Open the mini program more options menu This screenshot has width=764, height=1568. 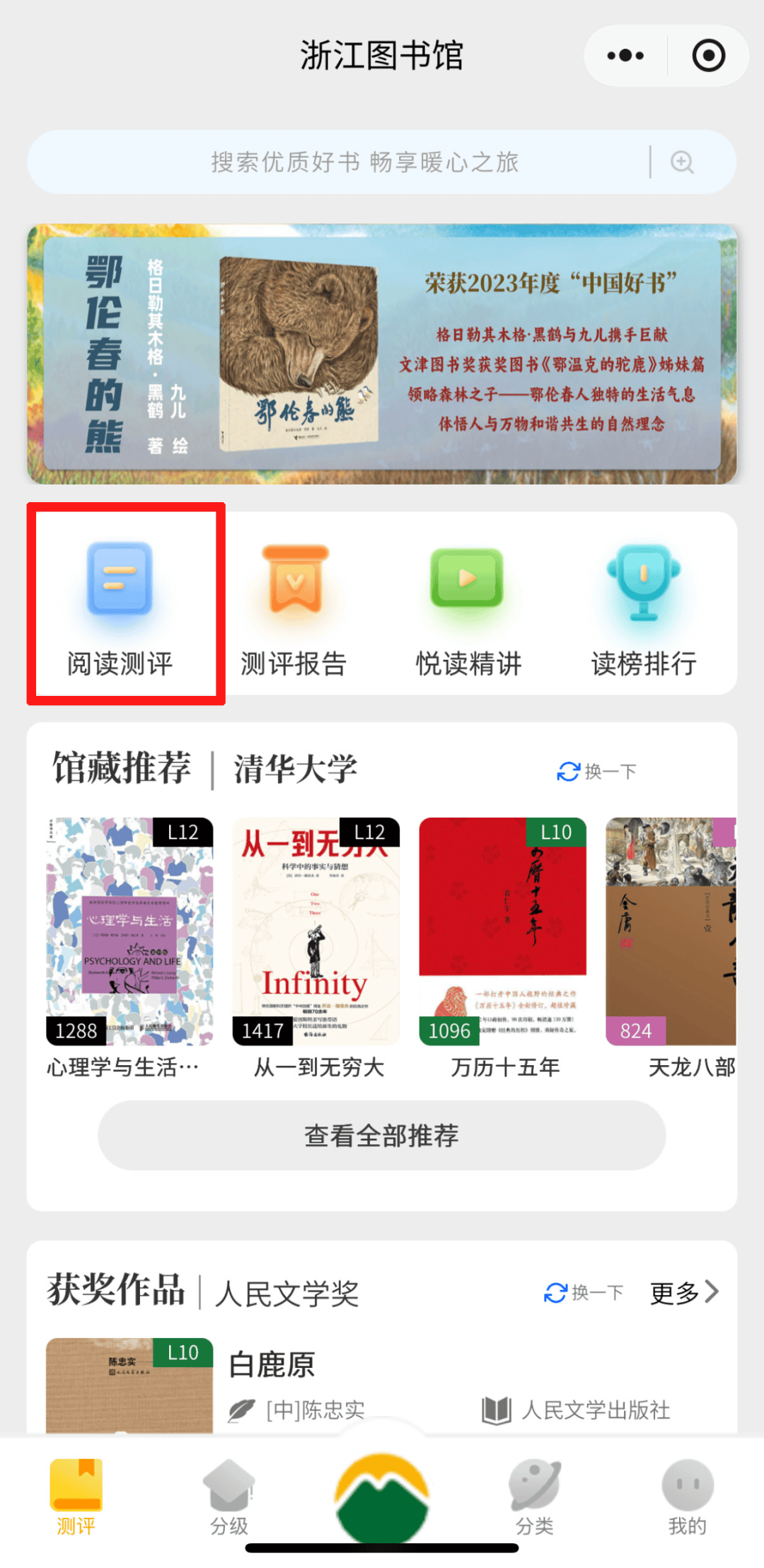(x=625, y=56)
